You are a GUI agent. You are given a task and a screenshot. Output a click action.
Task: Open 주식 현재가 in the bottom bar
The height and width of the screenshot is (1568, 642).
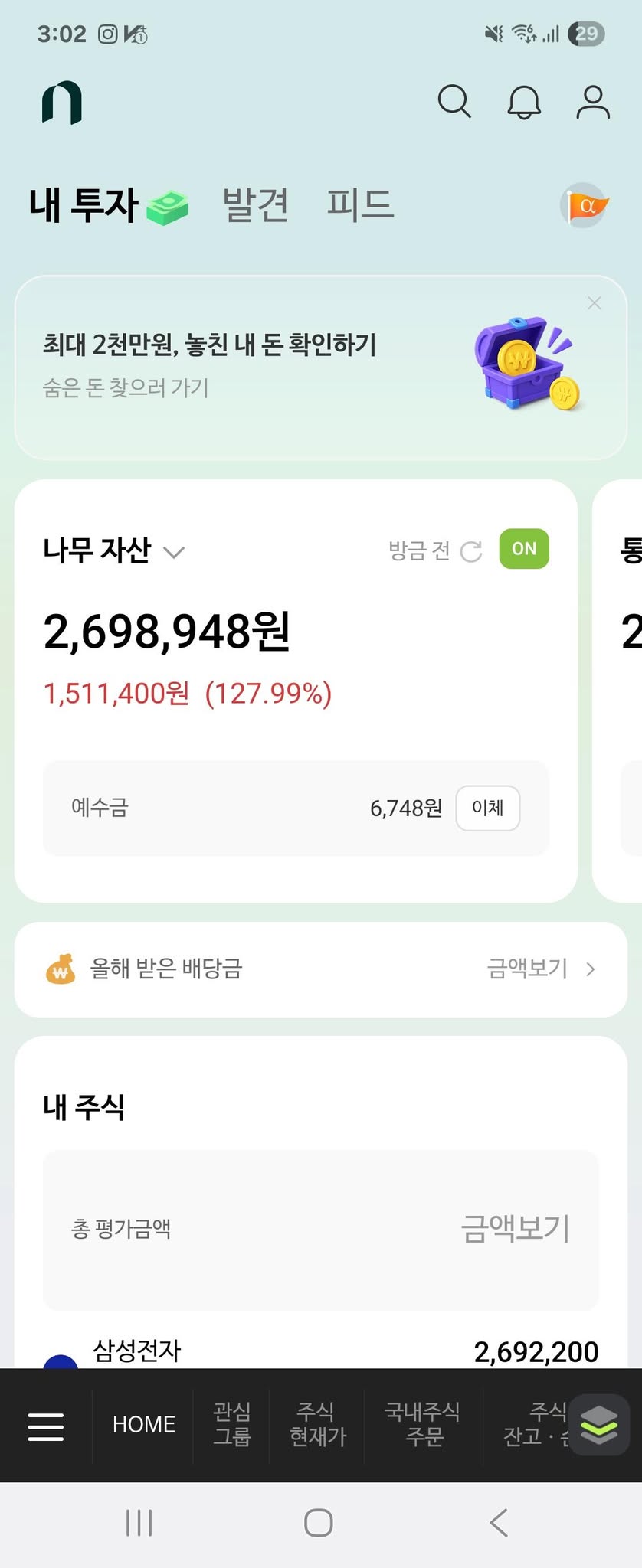(317, 1424)
